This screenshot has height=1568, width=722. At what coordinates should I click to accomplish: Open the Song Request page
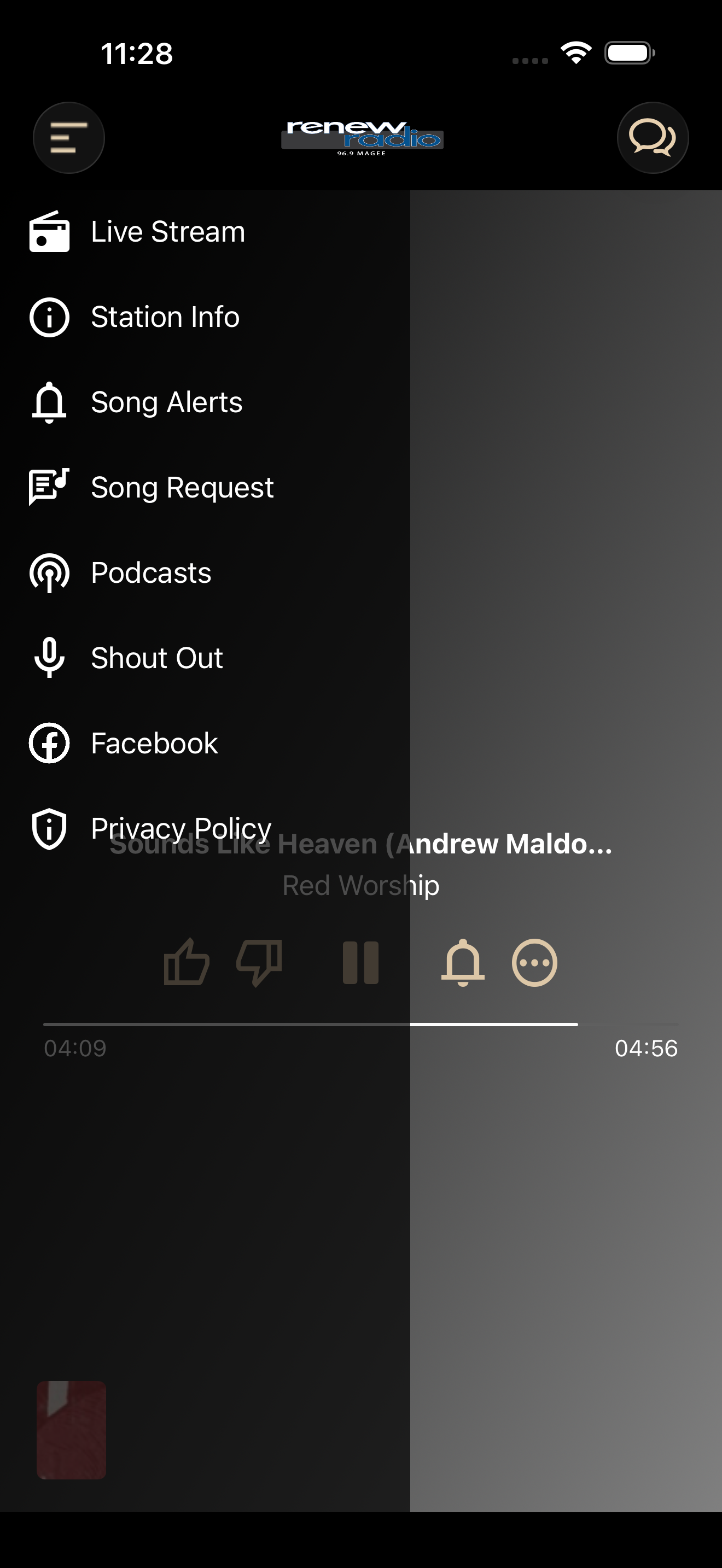(205, 488)
